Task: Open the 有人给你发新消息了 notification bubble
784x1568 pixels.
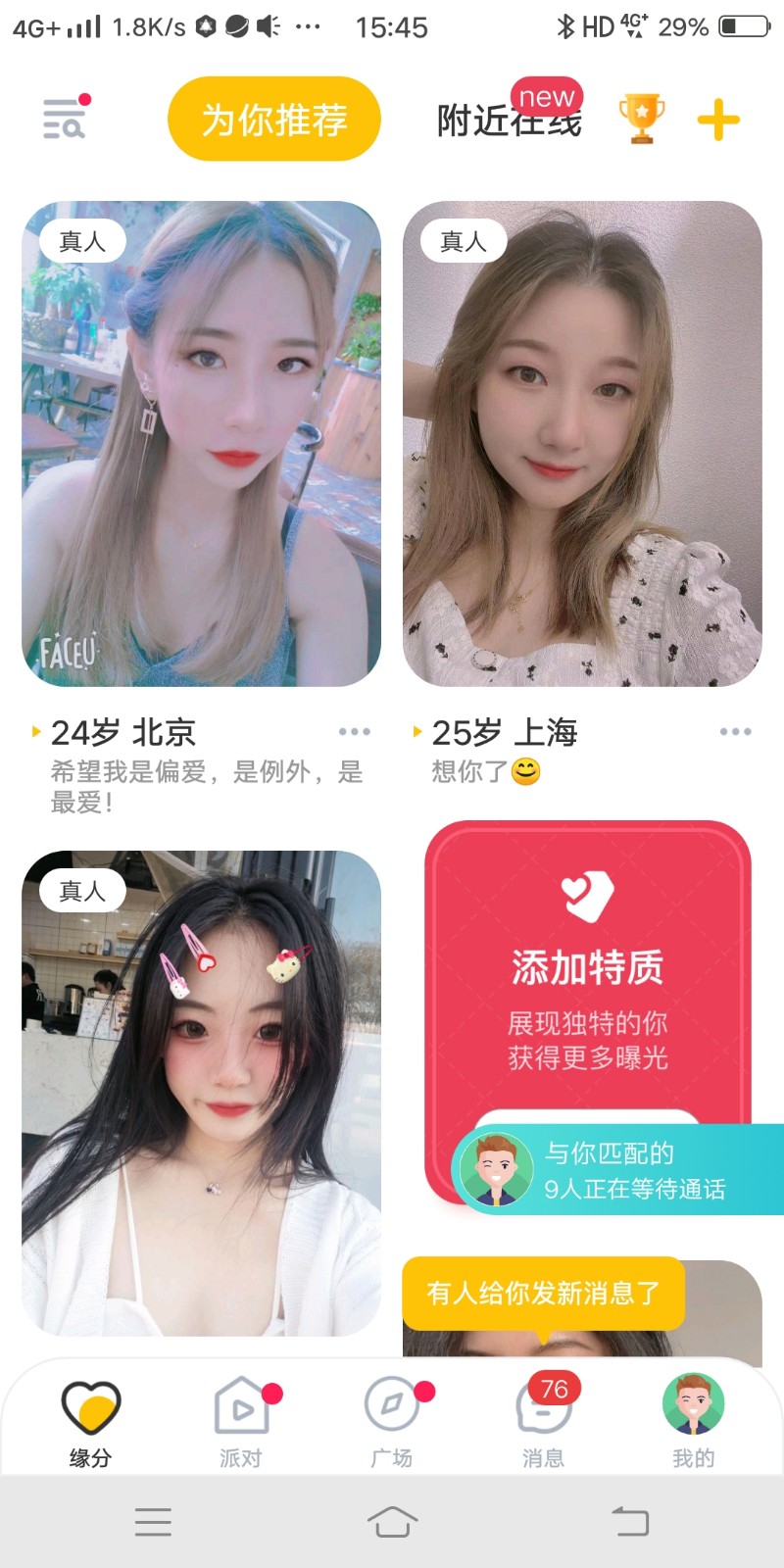Action: click(543, 1294)
